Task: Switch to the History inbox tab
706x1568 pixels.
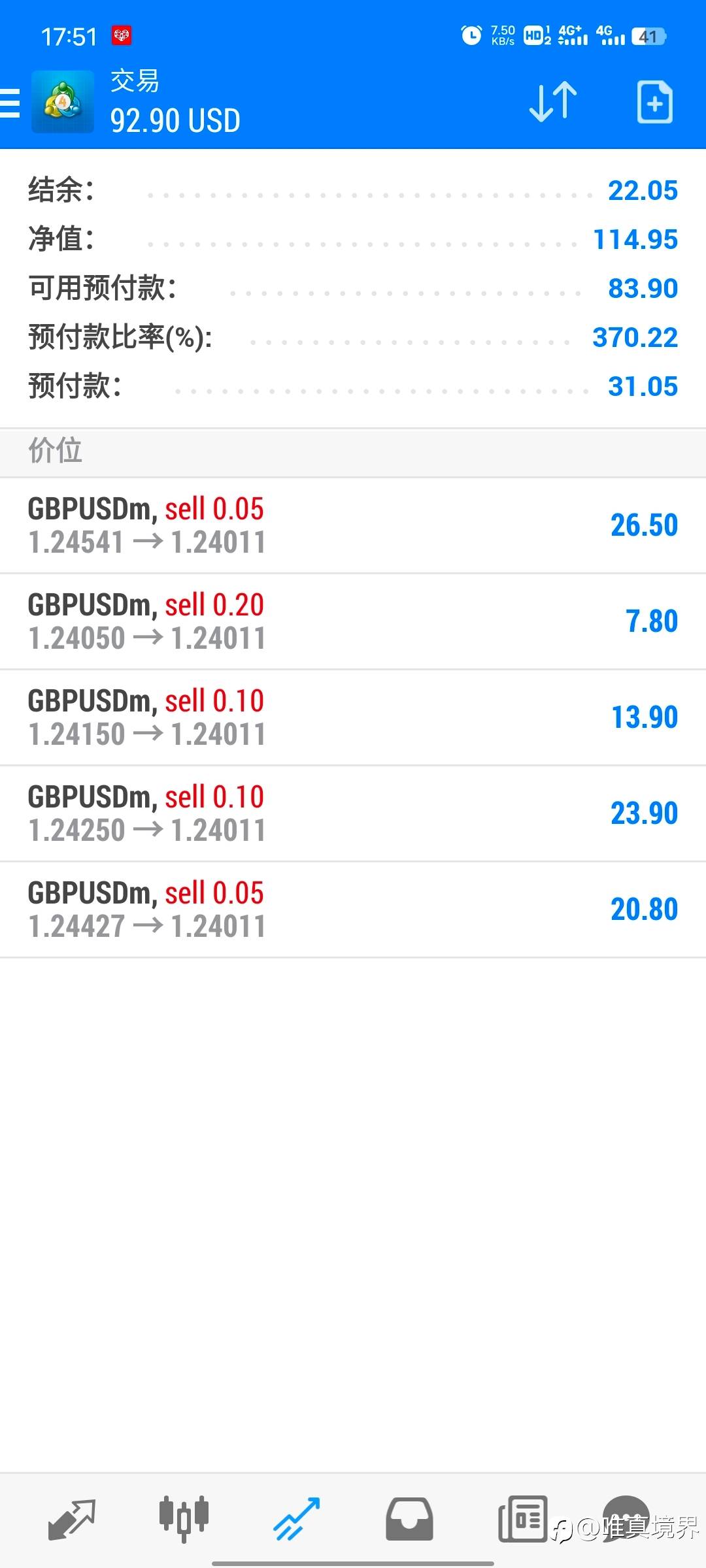Action: tap(409, 1518)
